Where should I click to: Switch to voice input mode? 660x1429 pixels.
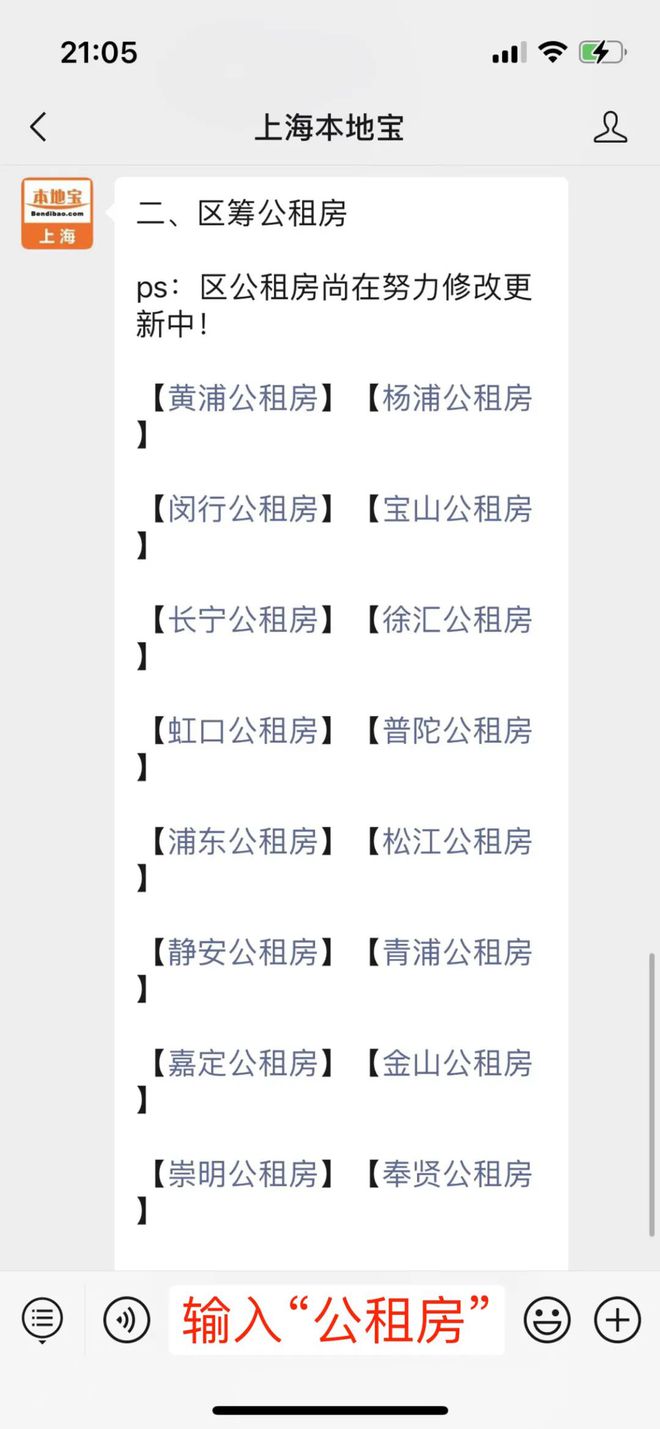pyautogui.click(x=127, y=1320)
